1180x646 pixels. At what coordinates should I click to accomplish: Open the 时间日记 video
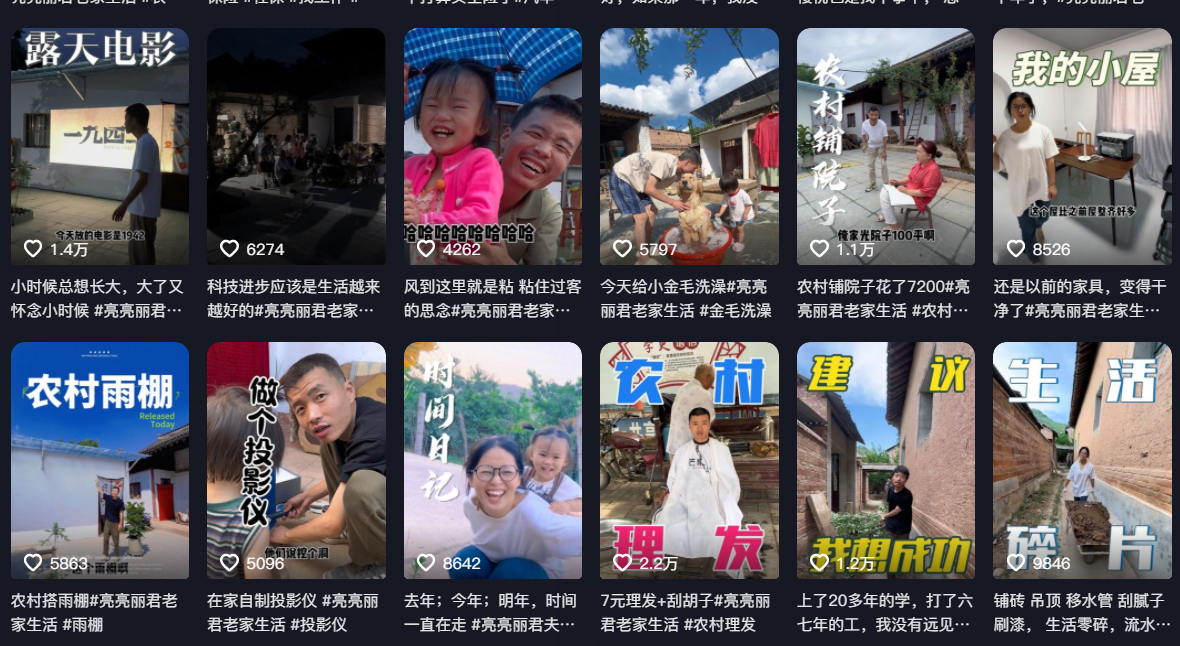pyautogui.click(x=493, y=460)
